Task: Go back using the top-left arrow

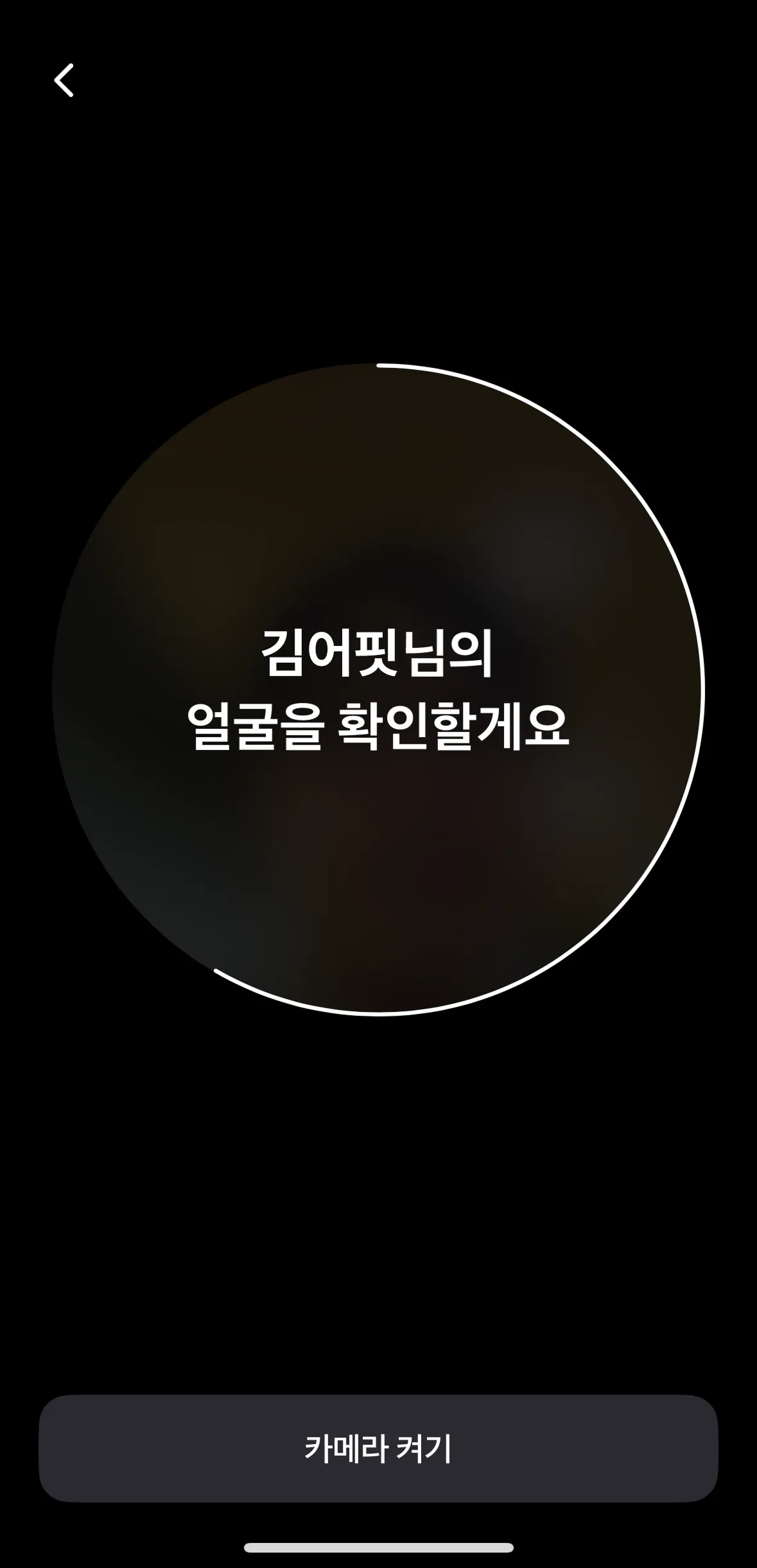Action: (64, 80)
